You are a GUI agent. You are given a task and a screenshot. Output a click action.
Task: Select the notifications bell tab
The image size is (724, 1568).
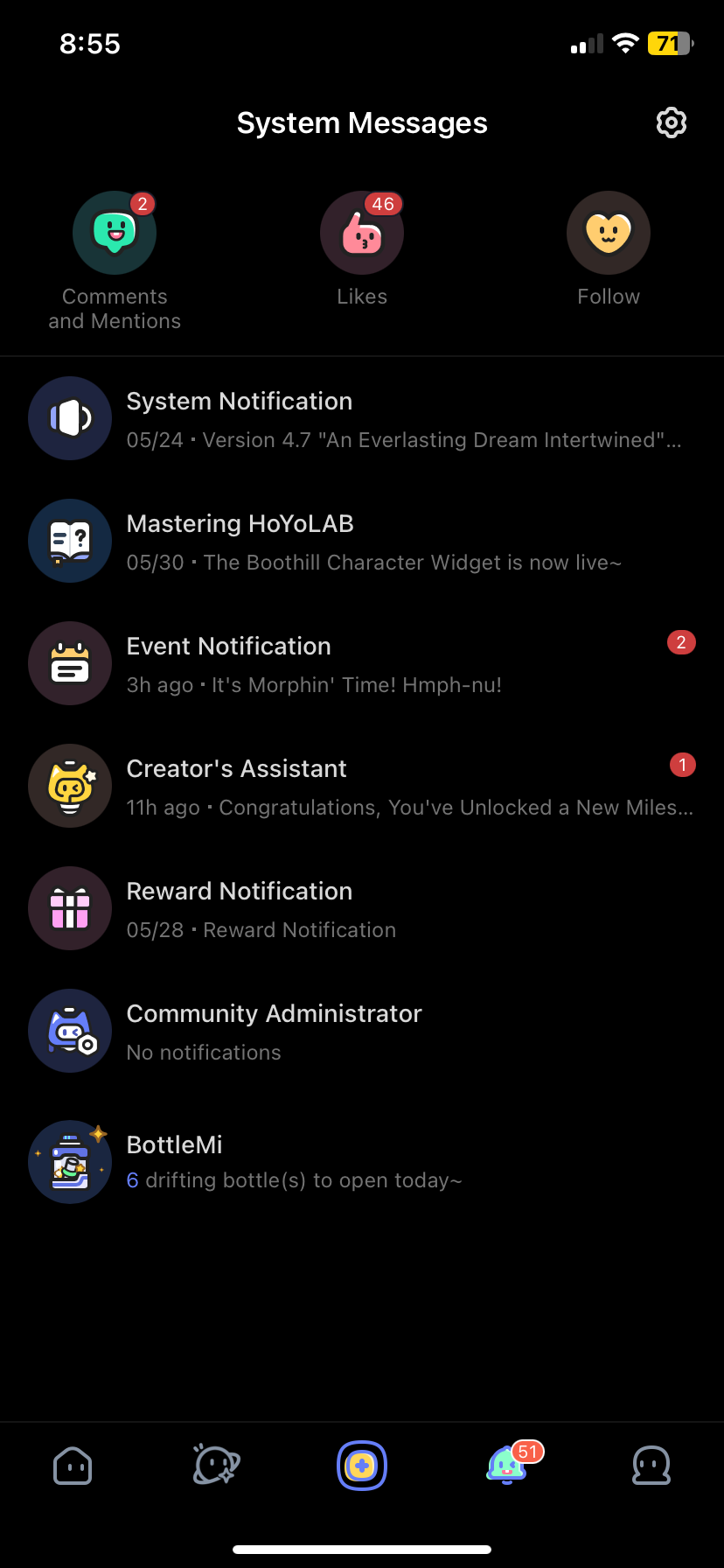pos(507,1465)
